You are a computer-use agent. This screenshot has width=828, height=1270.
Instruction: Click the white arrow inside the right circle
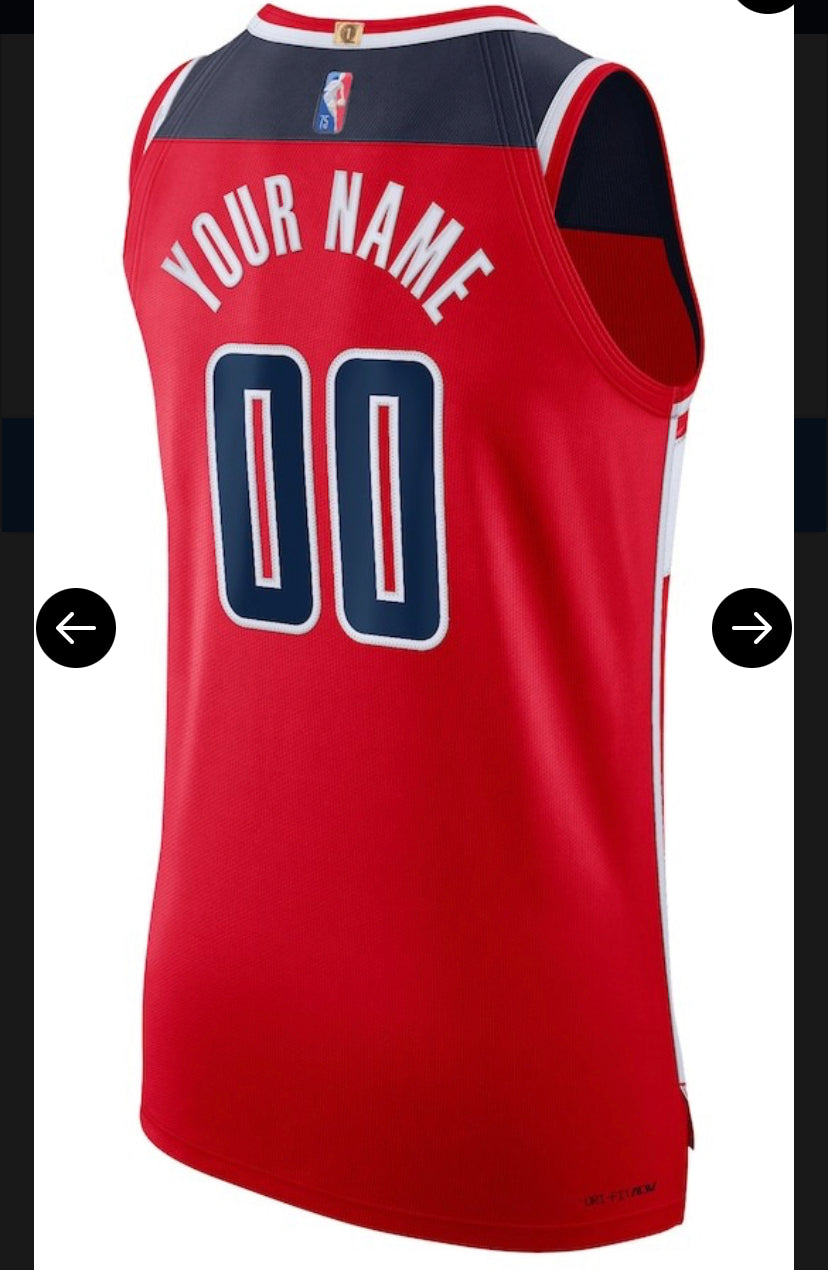(x=752, y=628)
